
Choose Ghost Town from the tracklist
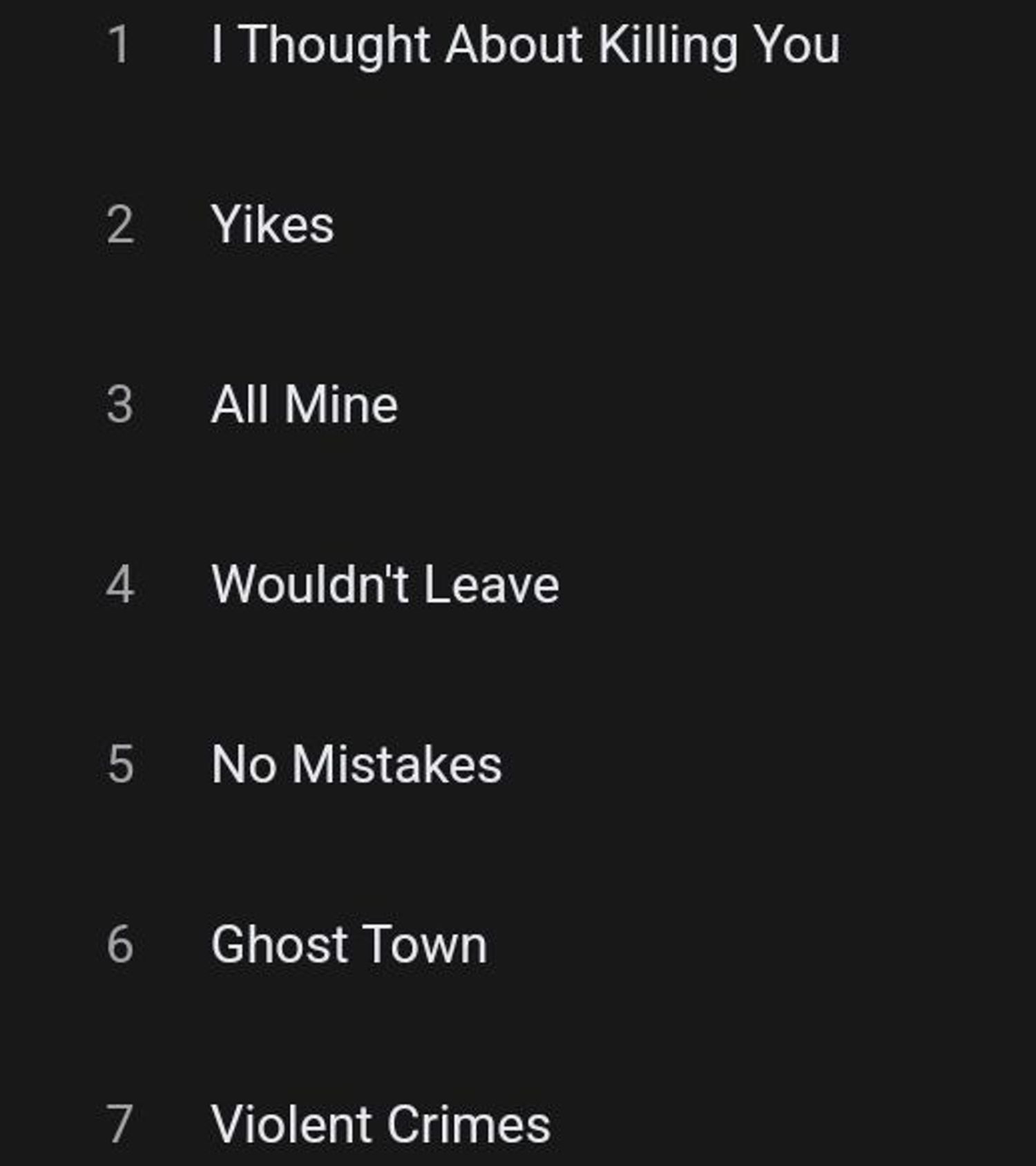click(x=349, y=945)
